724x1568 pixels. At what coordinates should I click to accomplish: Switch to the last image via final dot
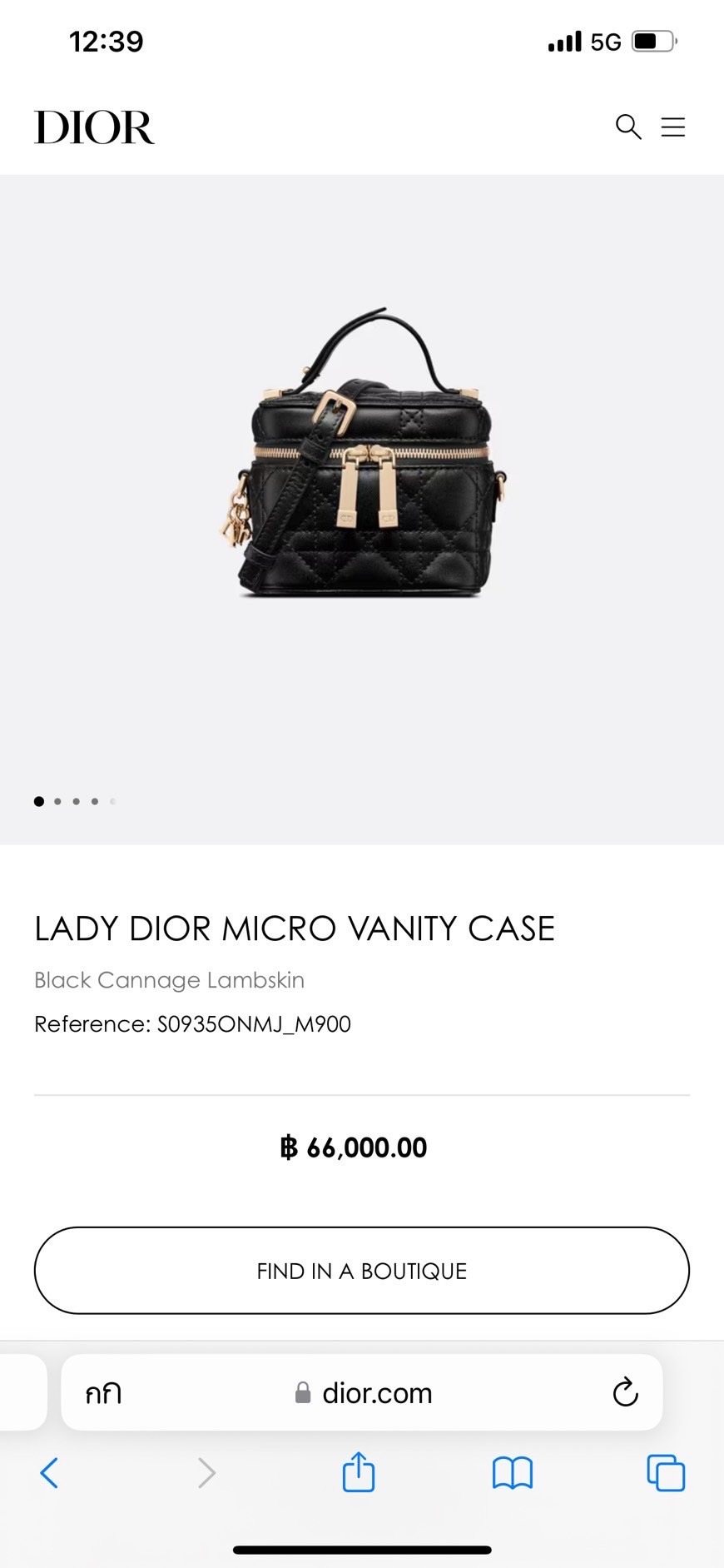pos(112,801)
